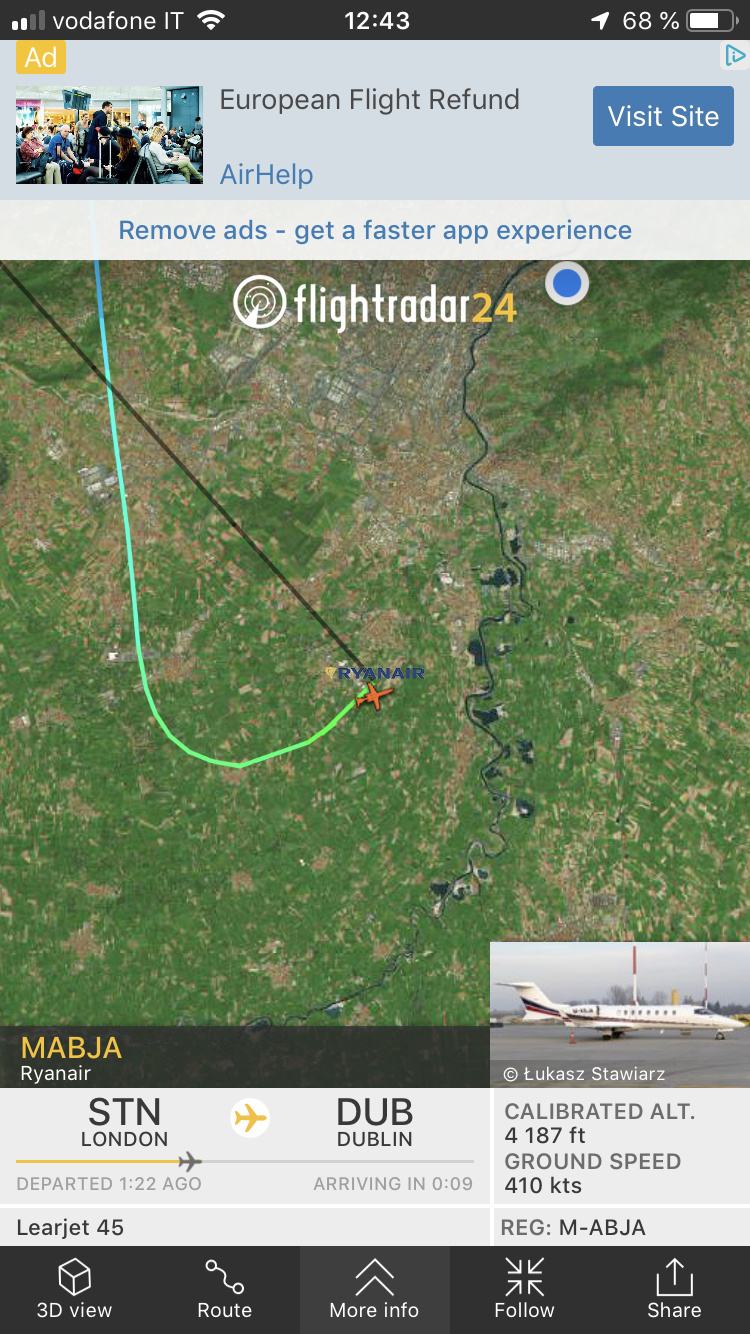This screenshot has width=750, height=1334.
Task: Open the Learjet aircraft photo
Action: pos(619,1010)
